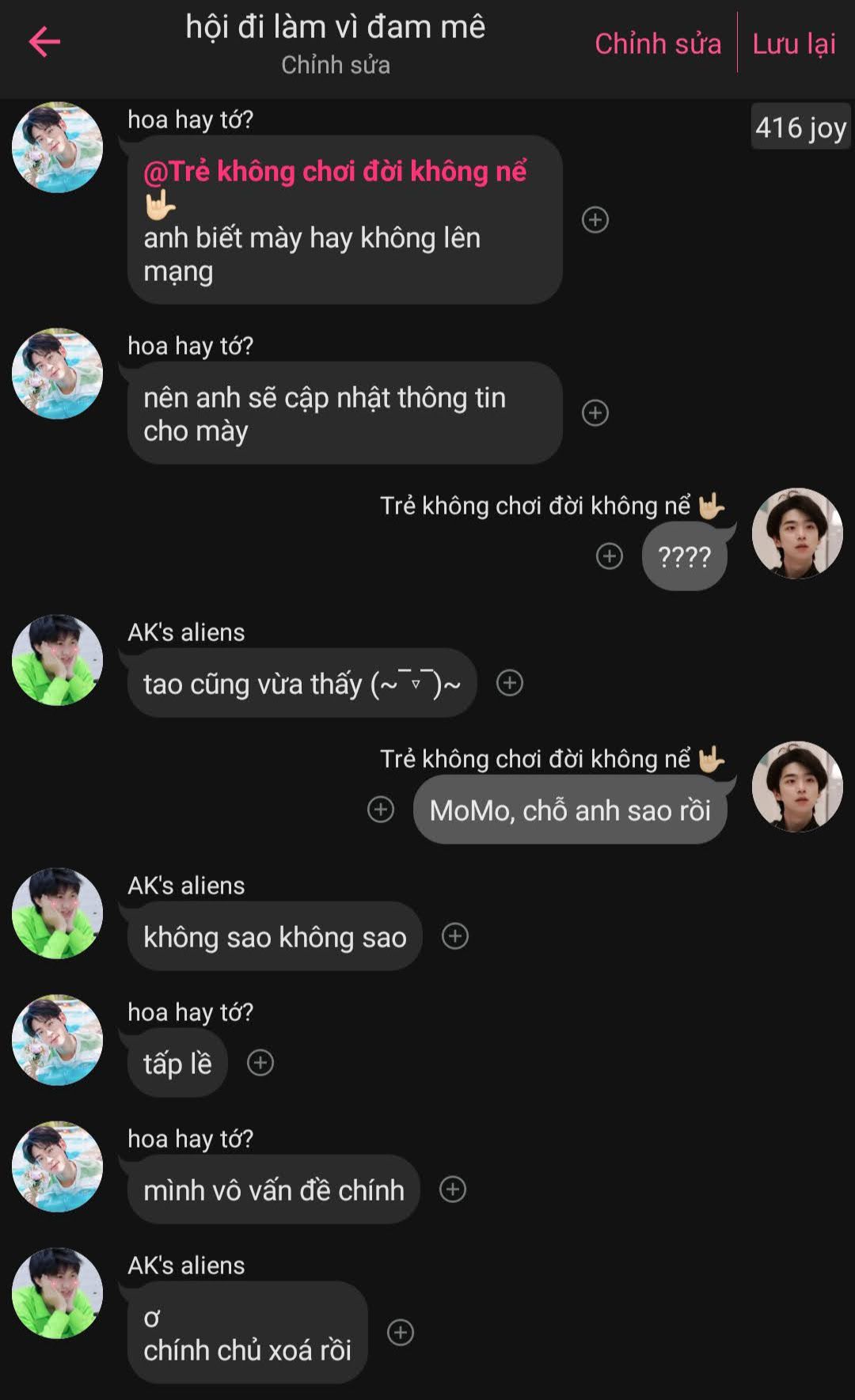Screen dimensions: 855x1400
Task: Tap plus icon next to 'không sao không sao'
Action: pyautogui.click(x=455, y=936)
